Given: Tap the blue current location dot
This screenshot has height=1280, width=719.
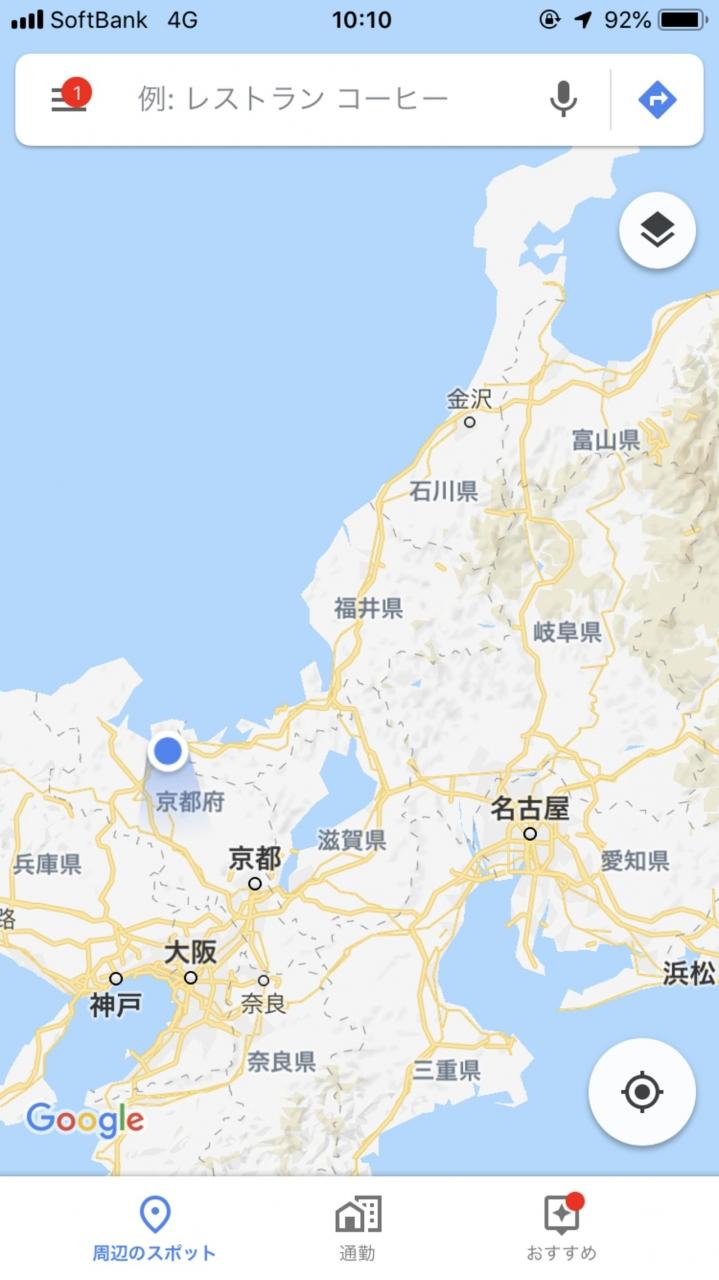Looking at the screenshot, I should [168, 751].
